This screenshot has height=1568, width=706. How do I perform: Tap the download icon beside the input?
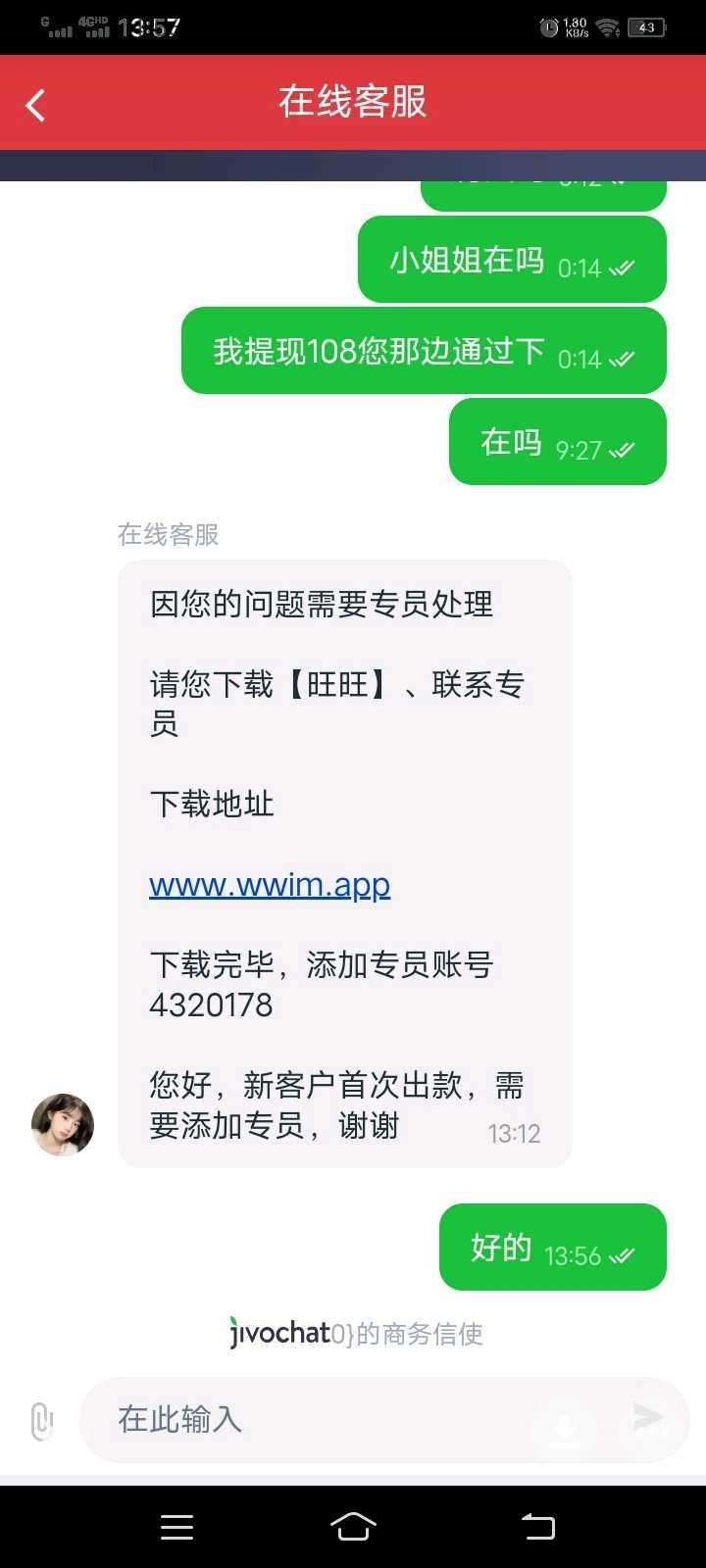pyautogui.click(x=564, y=1430)
